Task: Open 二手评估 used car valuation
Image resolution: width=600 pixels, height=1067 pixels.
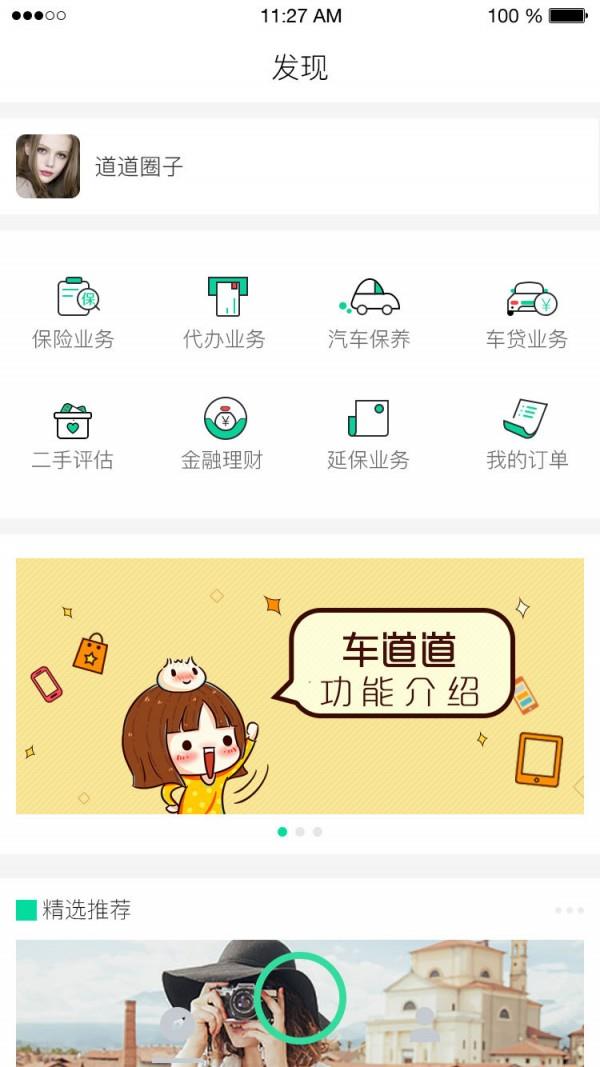Action: [x=72, y=434]
